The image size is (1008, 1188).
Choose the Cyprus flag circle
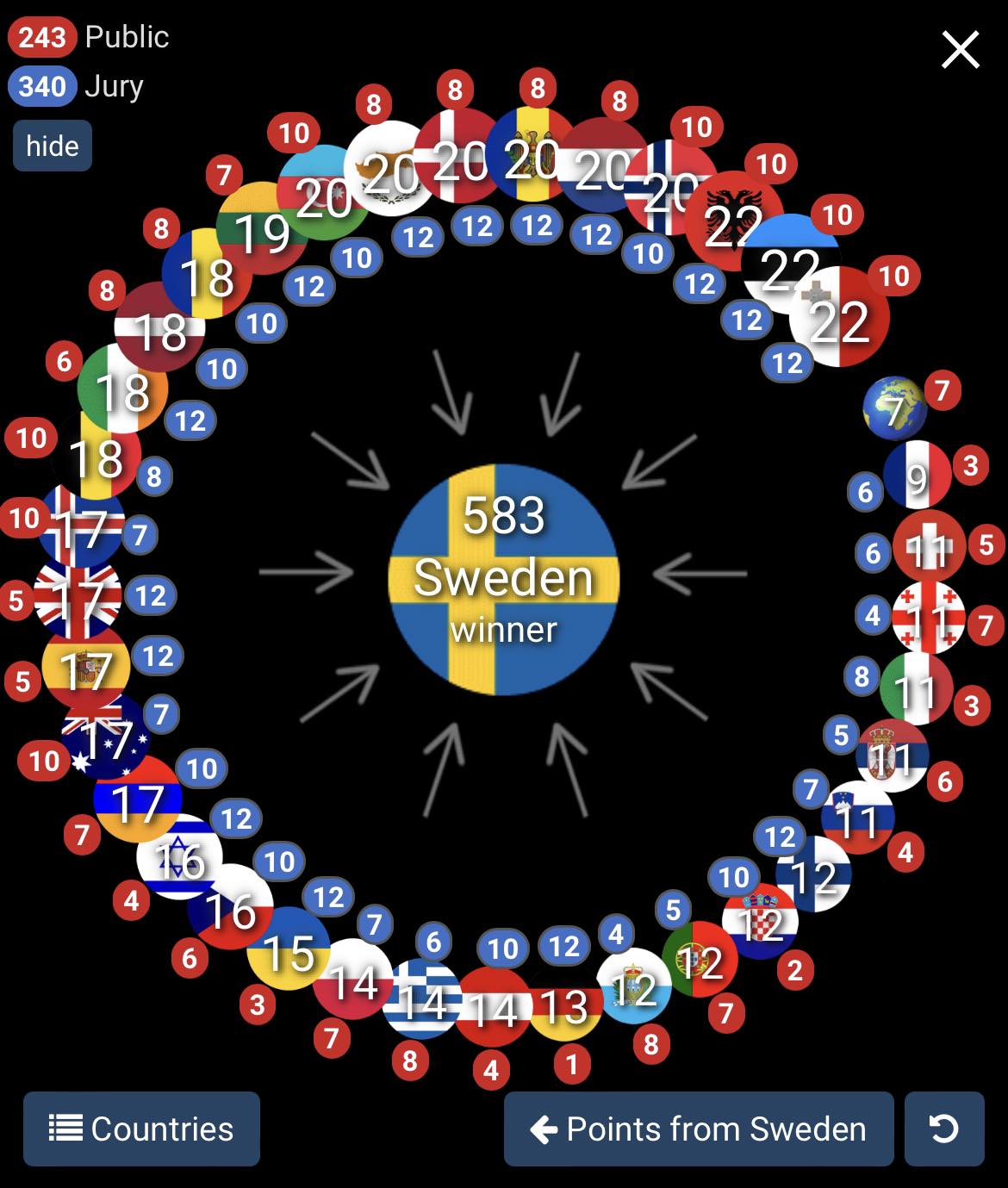[389, 169]
